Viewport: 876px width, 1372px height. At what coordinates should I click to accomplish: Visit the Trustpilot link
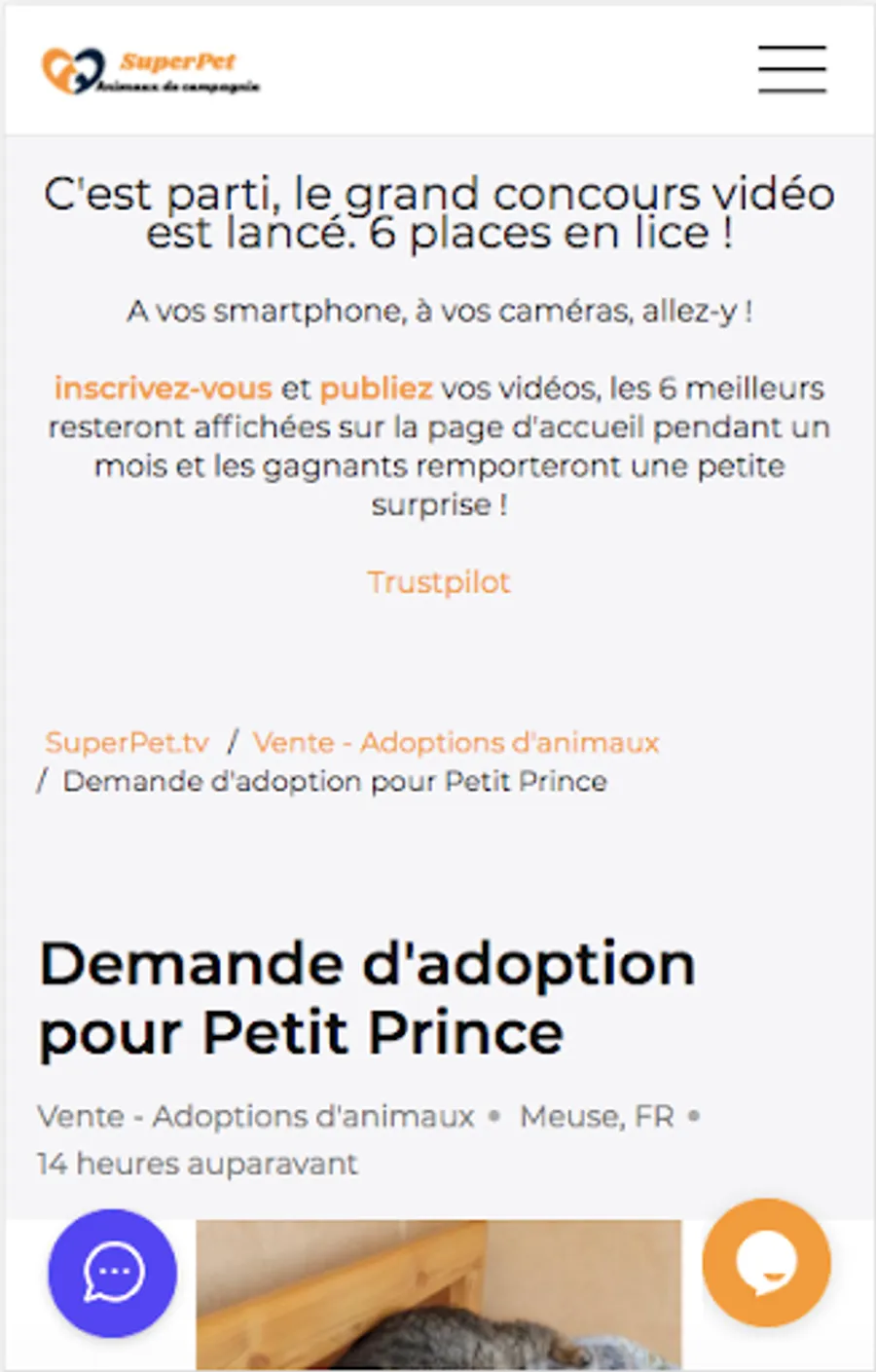(438, 582)
